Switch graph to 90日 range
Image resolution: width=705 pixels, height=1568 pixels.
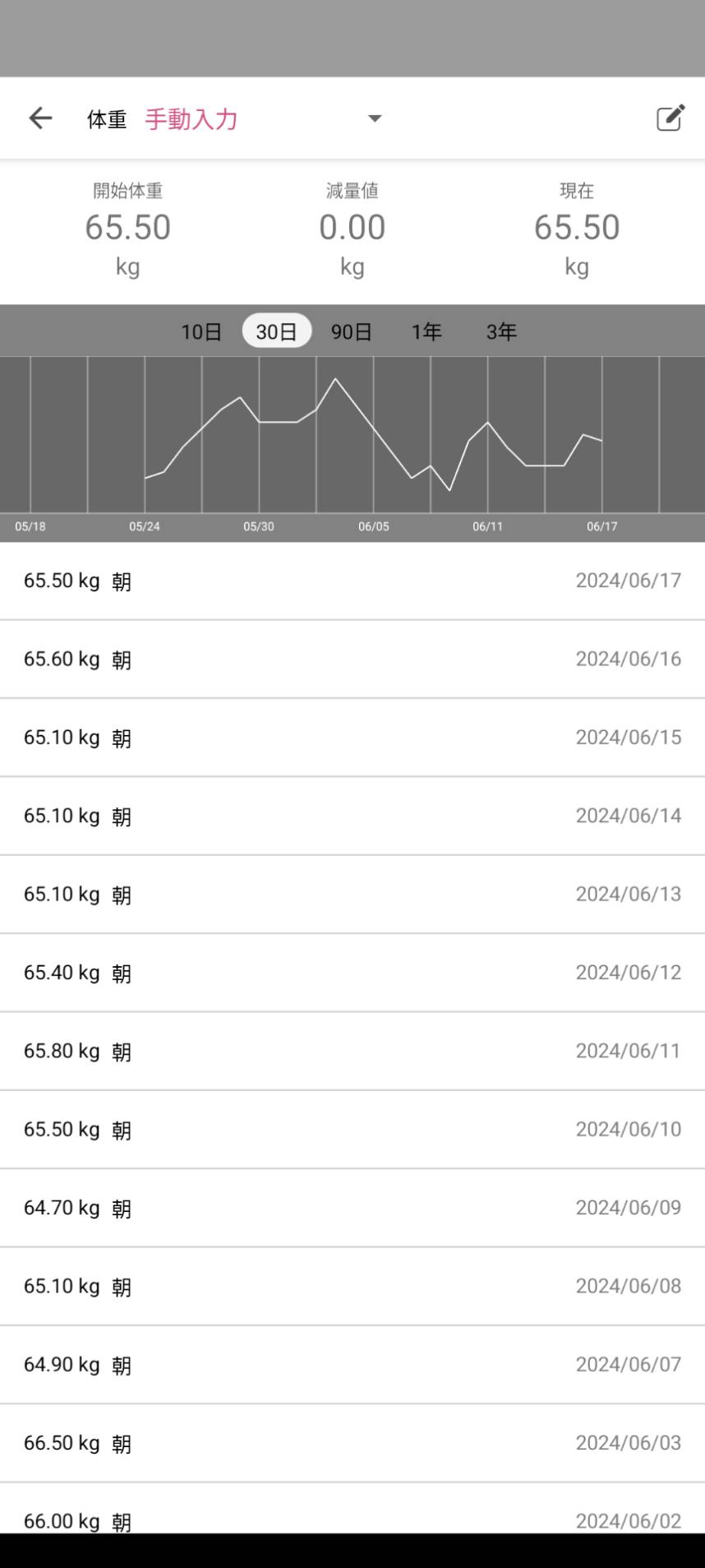click(352, 331)
